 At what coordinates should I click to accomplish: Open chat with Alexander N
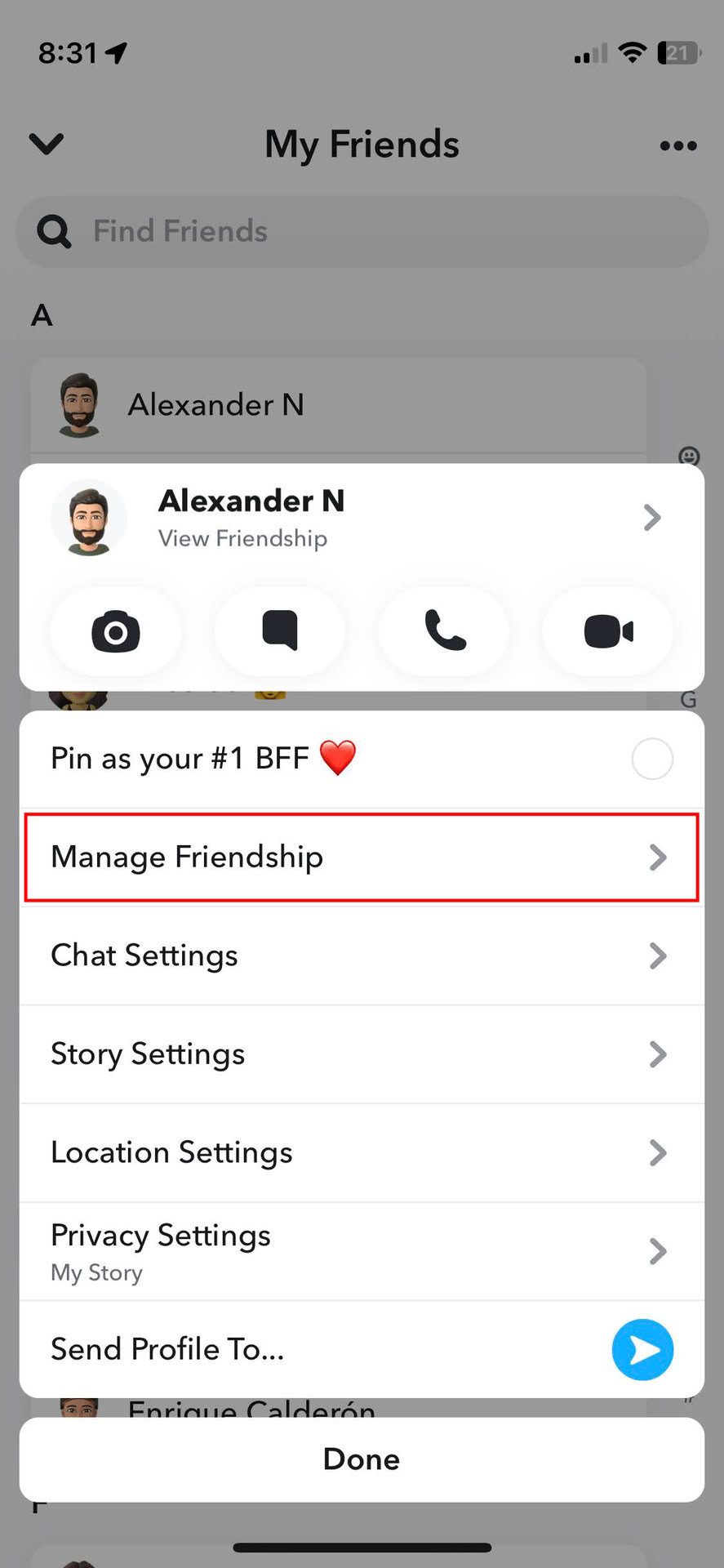(x=280, y=631)
